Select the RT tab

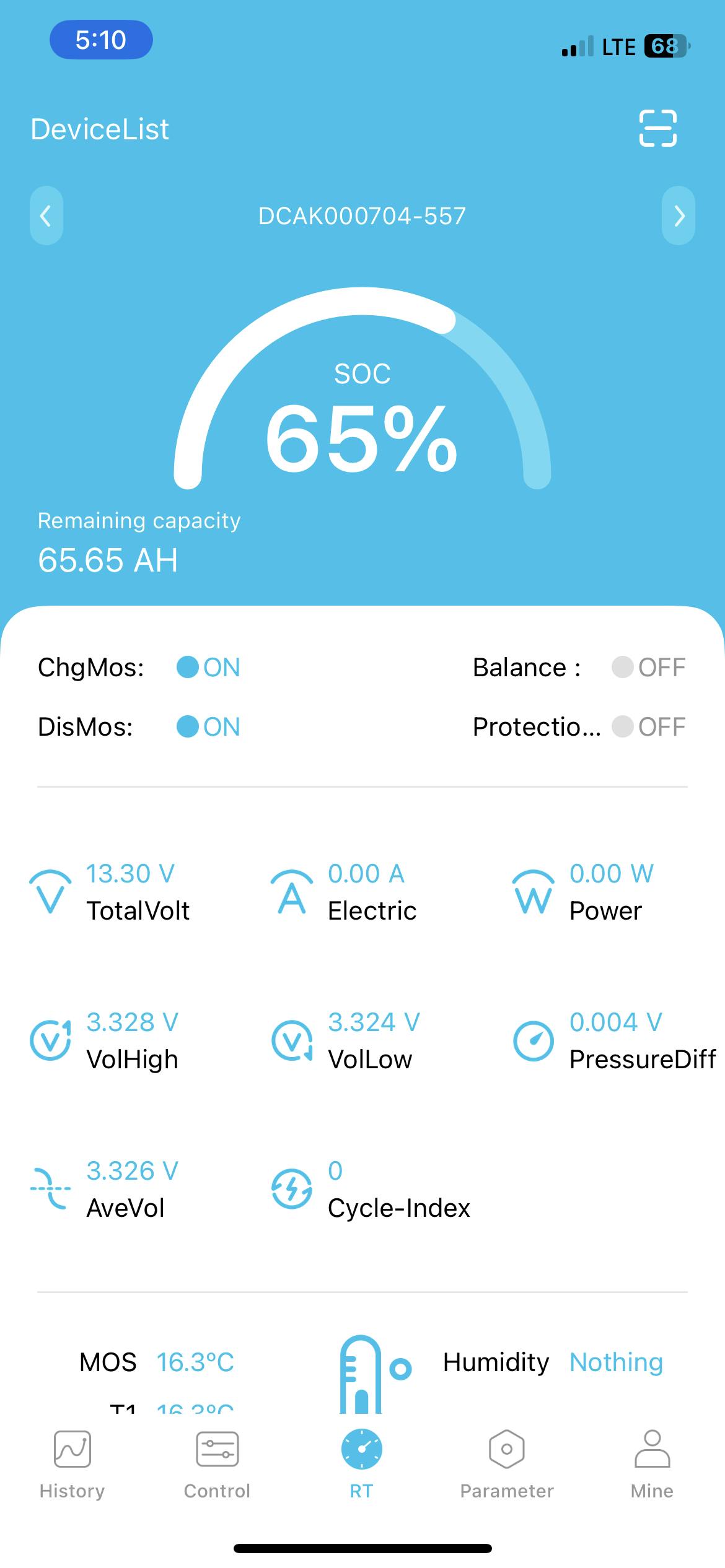click(x=362, y=1464)
